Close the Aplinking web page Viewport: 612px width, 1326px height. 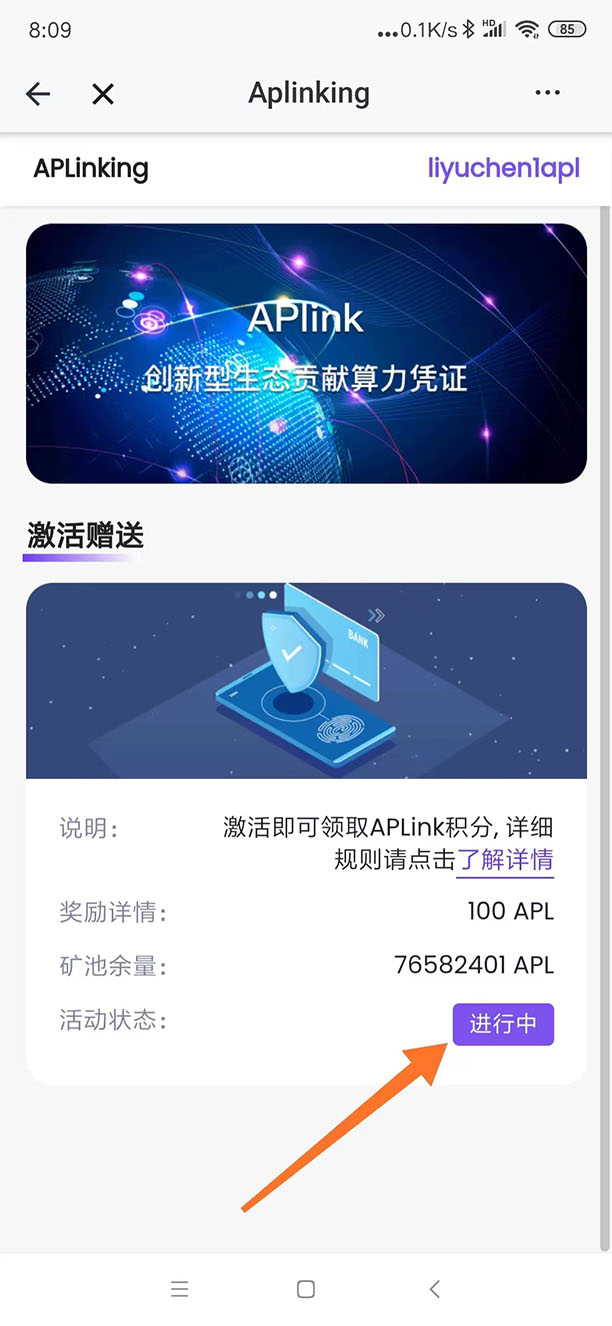pos(103,94)
